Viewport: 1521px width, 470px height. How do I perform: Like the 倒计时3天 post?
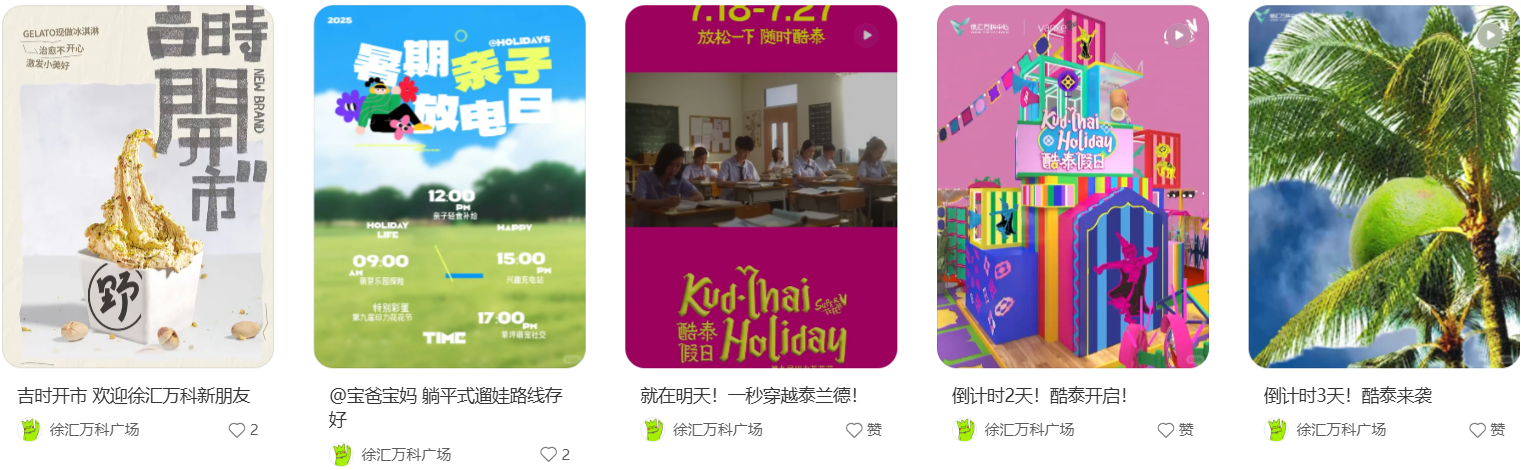pos(1477,430)
